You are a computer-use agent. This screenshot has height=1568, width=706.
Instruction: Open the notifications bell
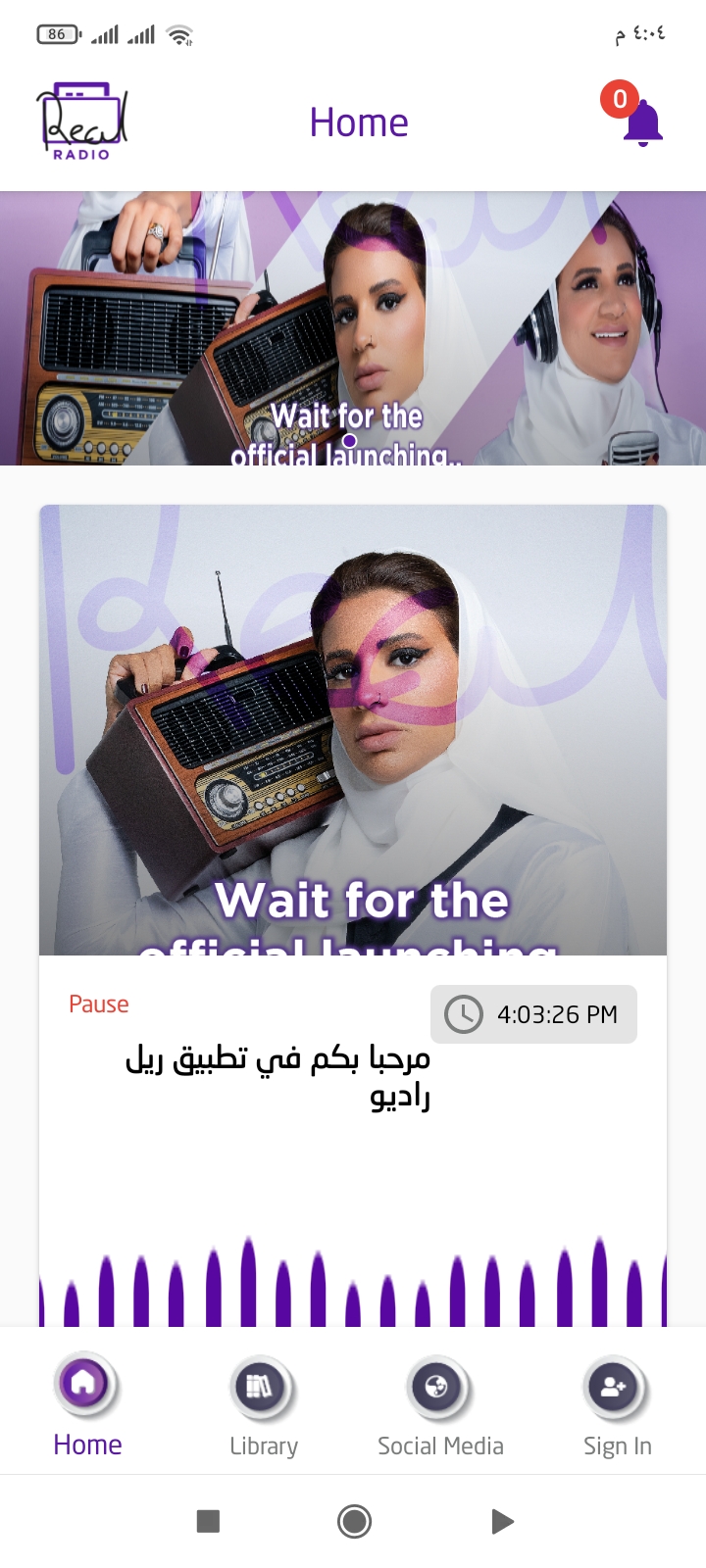pyautogui.click(x=642, y=123)
